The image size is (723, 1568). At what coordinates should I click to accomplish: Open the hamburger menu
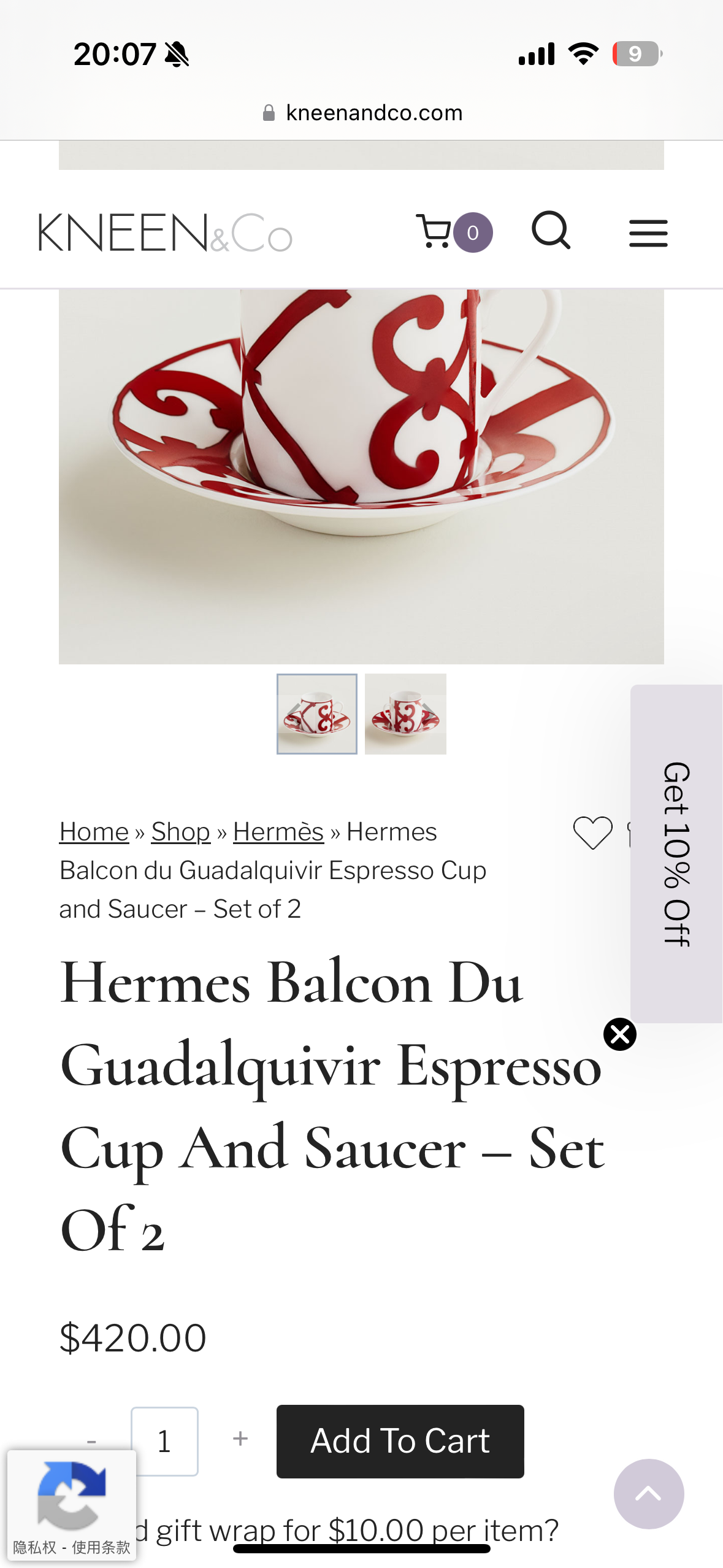pyautogui.click(x=648, y=233)
